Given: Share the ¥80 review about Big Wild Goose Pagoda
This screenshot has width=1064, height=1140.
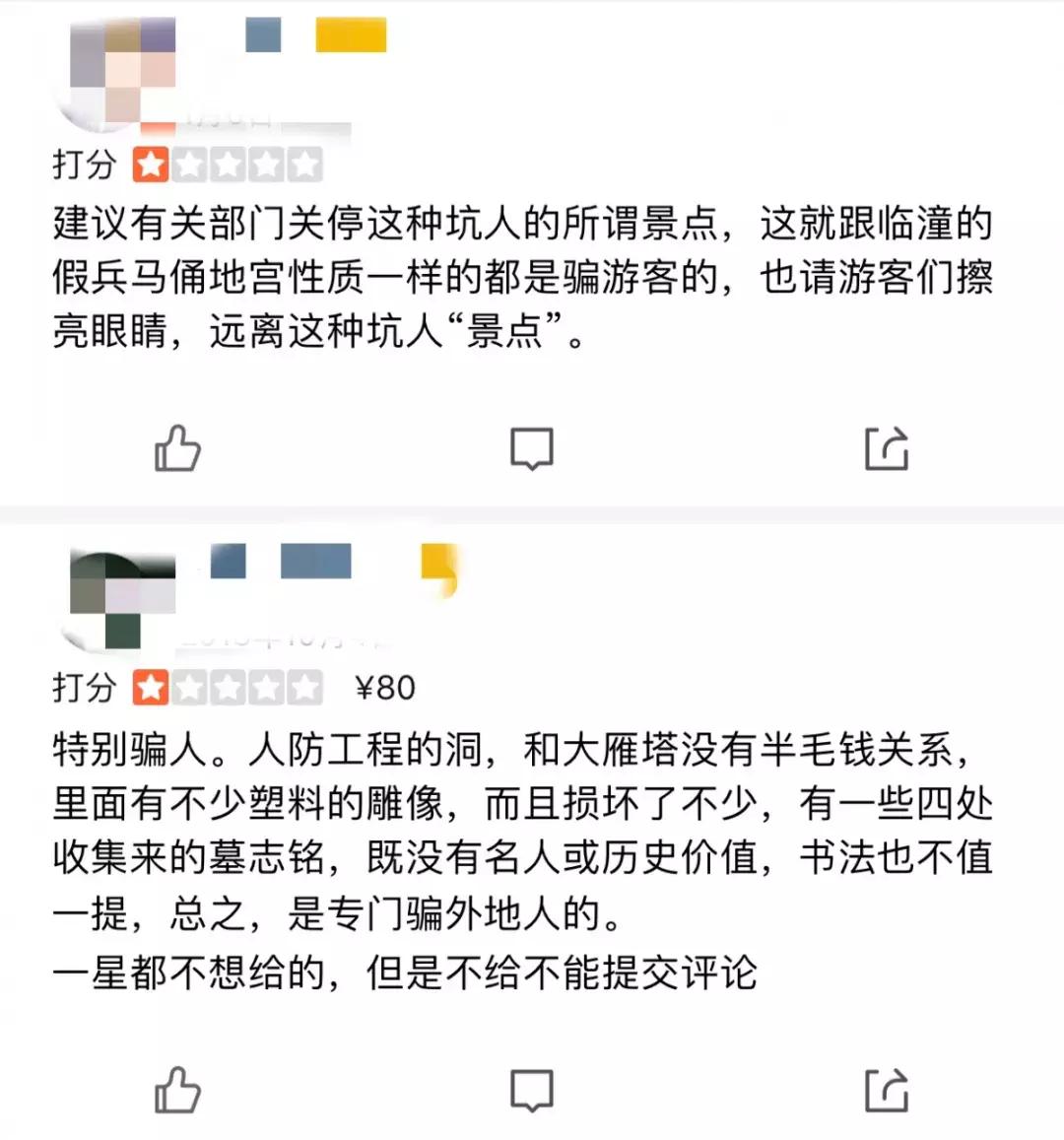Looking at the screenshot, I should [886, 1090].
